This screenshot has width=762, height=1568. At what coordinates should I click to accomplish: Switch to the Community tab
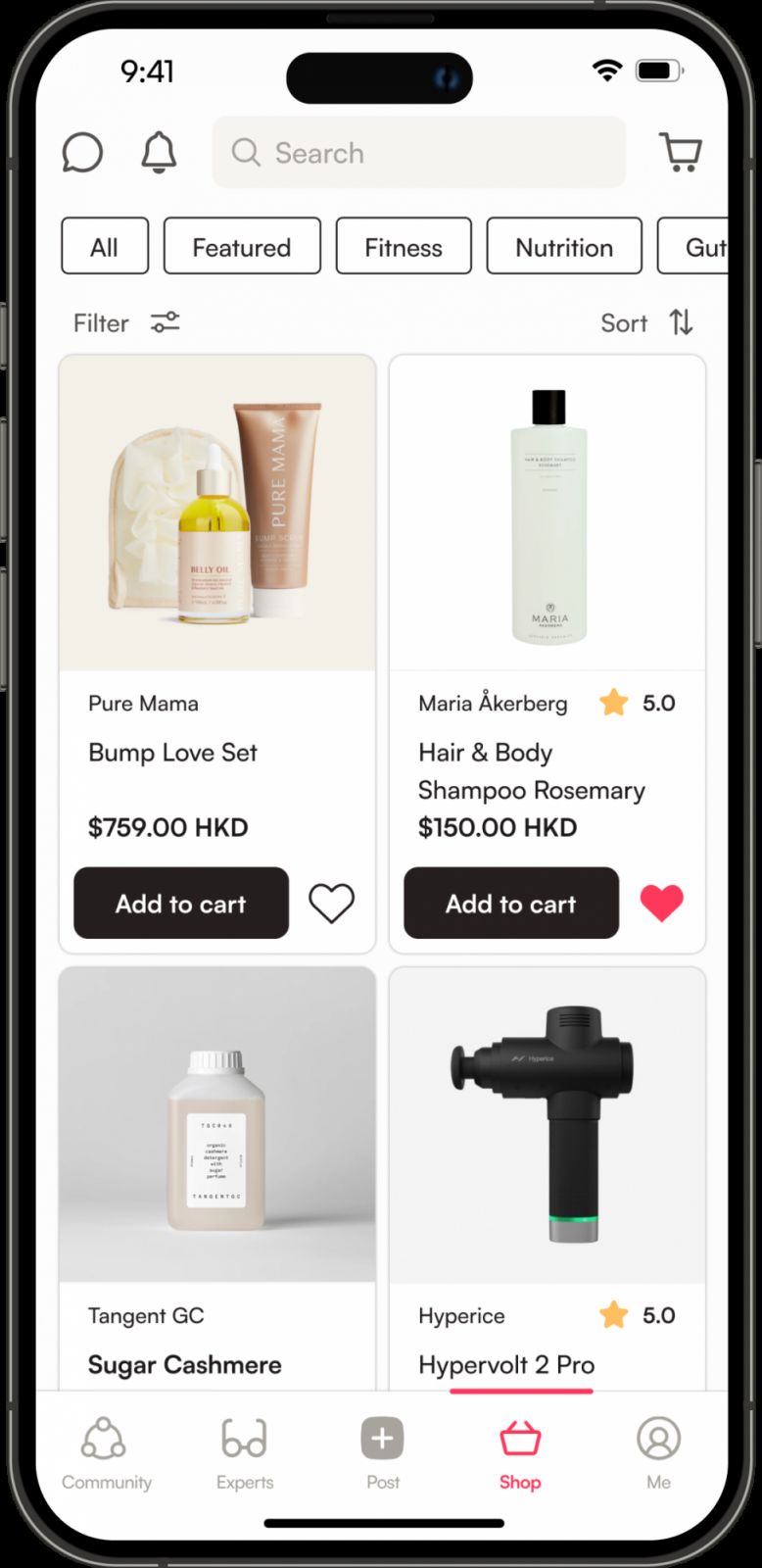pyautogui.click(x=106, y=1453)
